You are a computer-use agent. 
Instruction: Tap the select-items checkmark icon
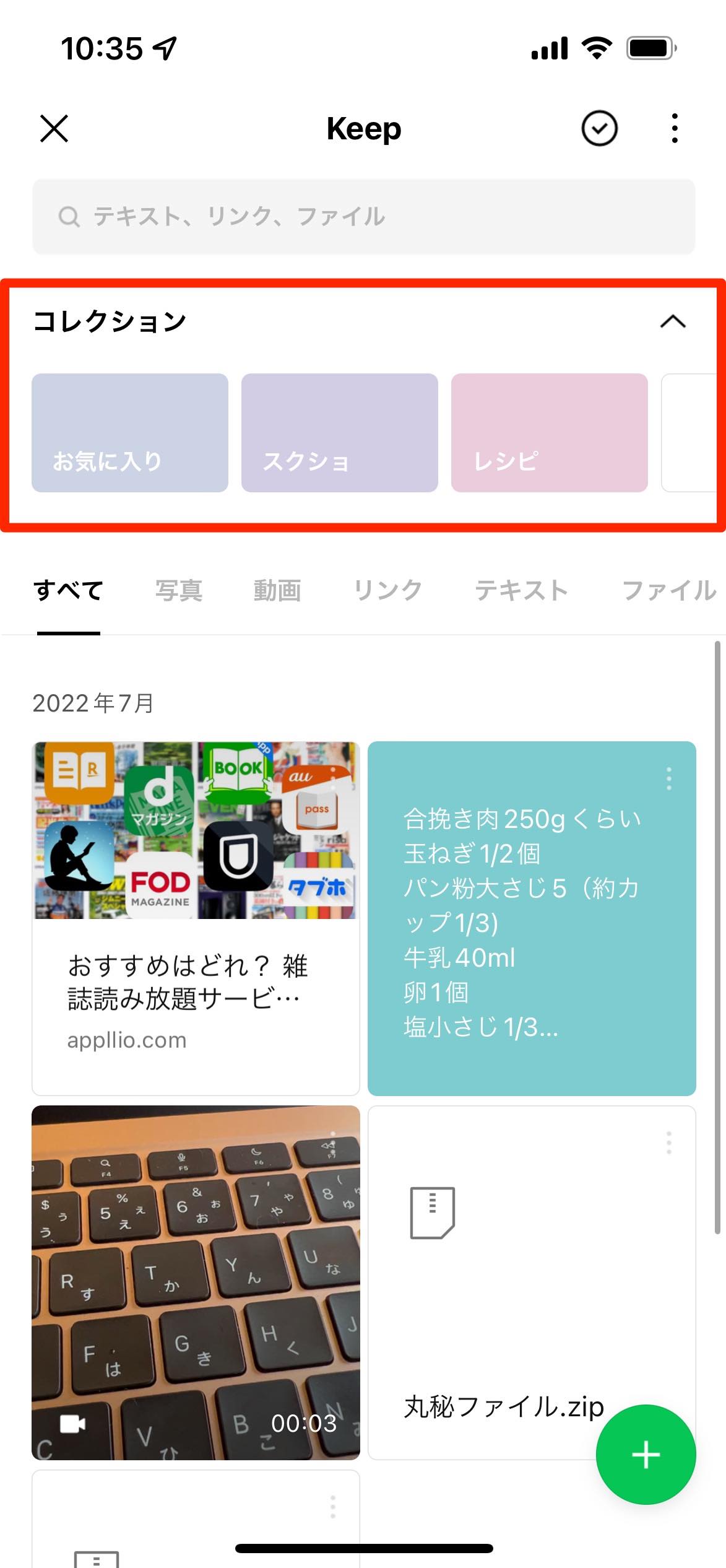pyautogui.click(x=598, y=129)
